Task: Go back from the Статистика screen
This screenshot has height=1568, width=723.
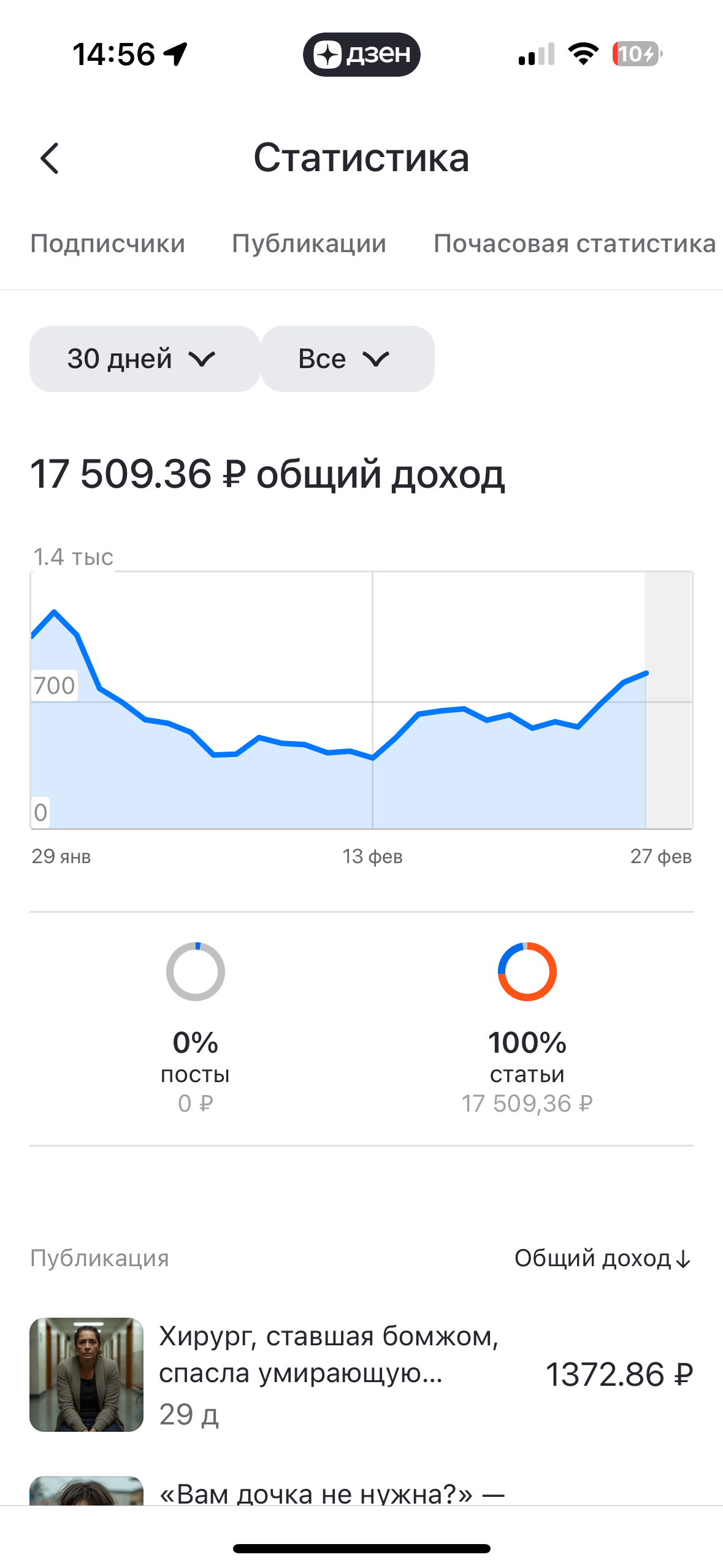Action: pyautogui.click(x=50, y=159)
